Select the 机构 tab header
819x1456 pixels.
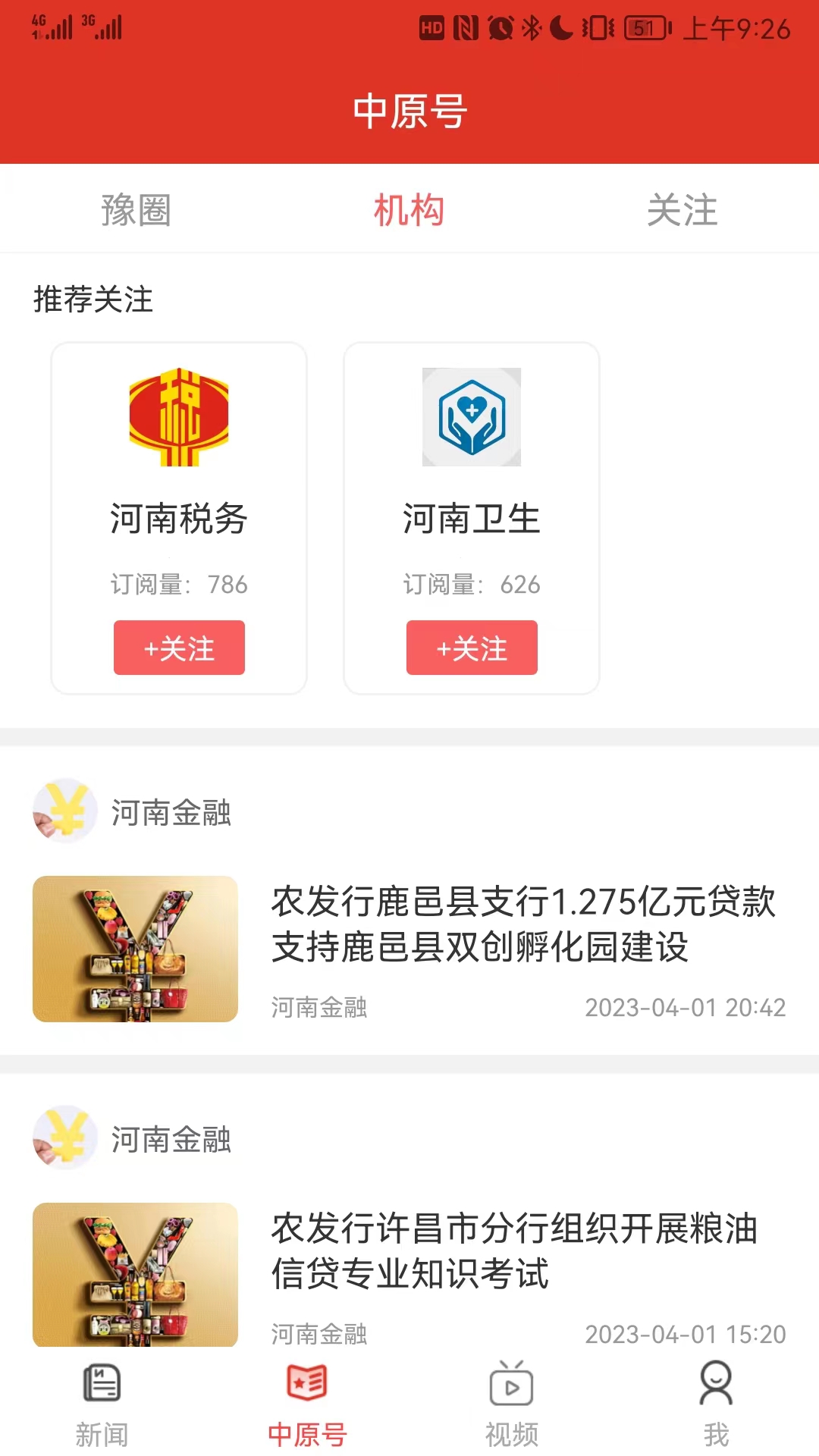[409, 210]
